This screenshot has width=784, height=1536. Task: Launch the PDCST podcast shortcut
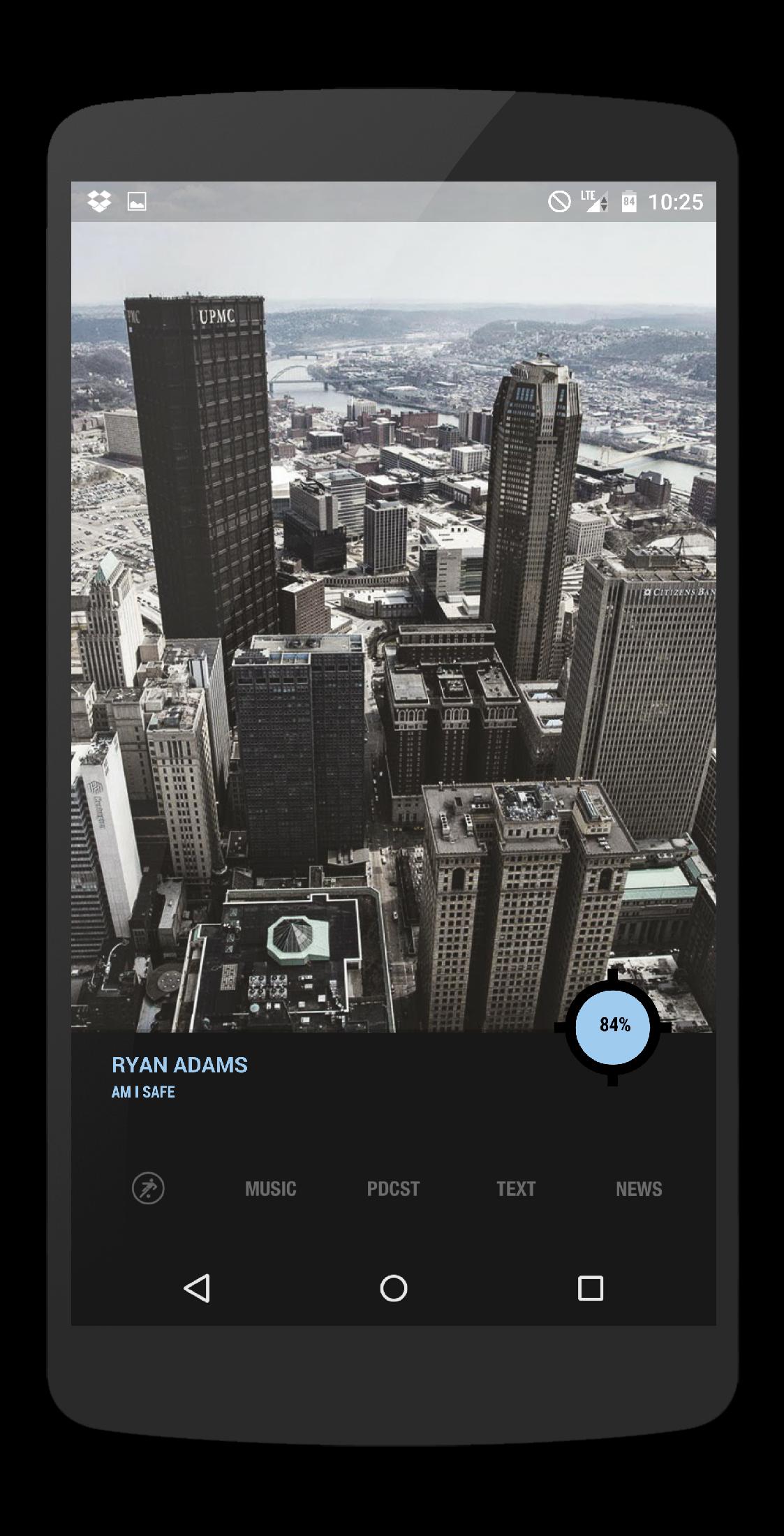coord(393,1189)
